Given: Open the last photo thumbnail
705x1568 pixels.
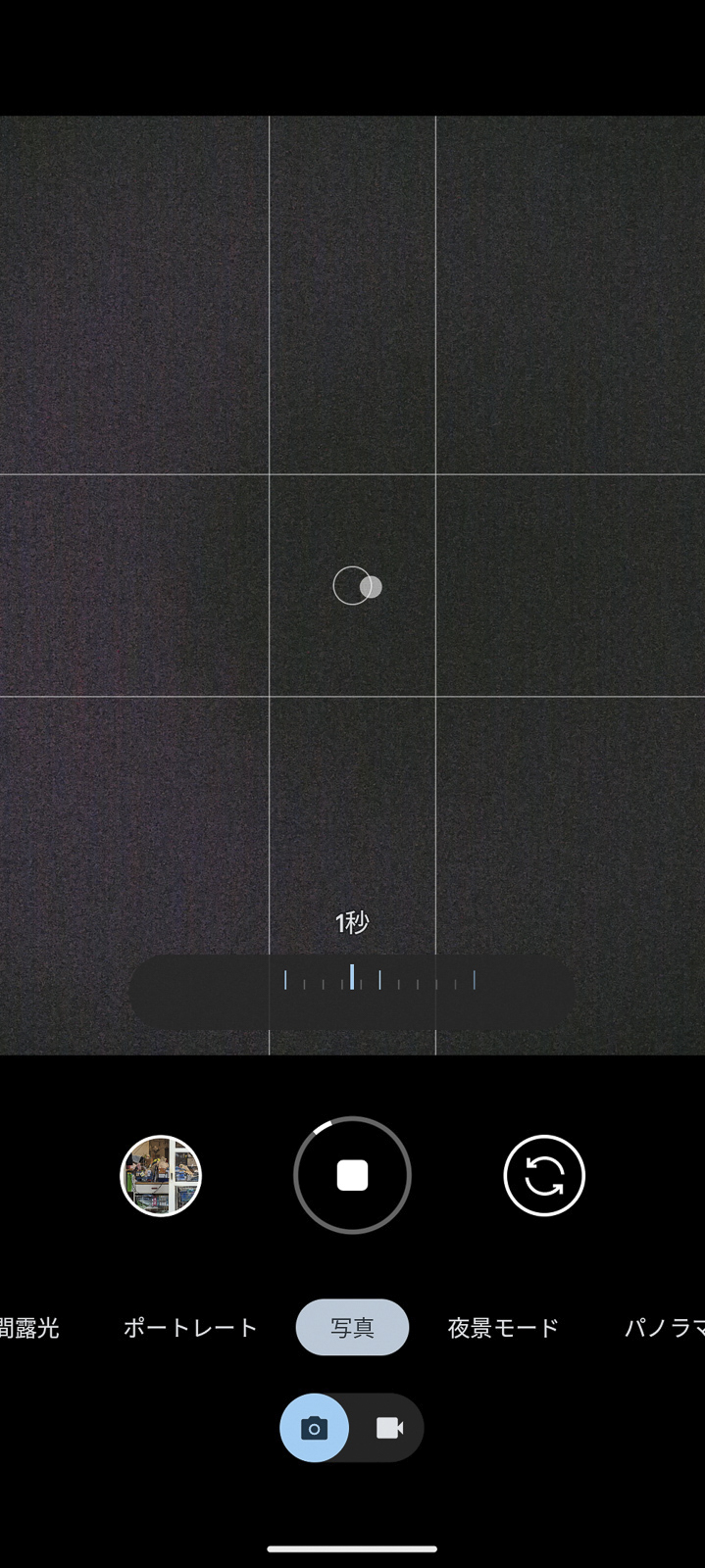Looking at the screenshot, I should [x=161, y=1175].
